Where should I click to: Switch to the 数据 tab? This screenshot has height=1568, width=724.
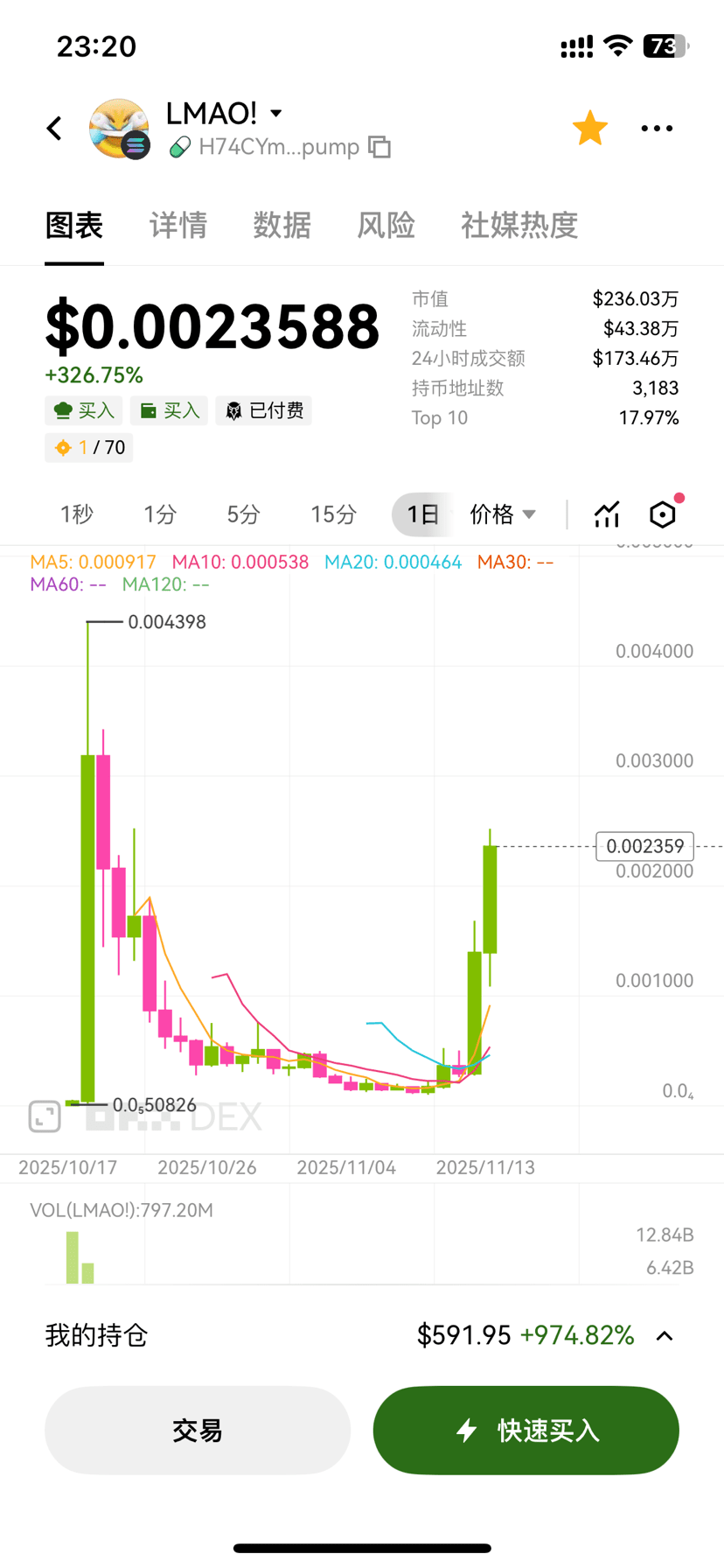coord(282,226)
